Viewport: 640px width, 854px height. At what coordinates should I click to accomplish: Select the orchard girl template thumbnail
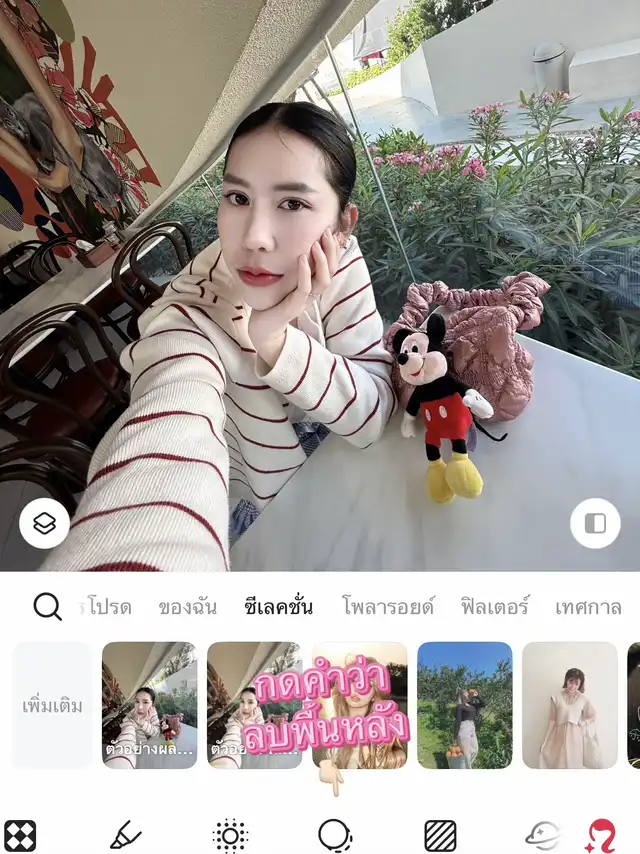[464, 705]
